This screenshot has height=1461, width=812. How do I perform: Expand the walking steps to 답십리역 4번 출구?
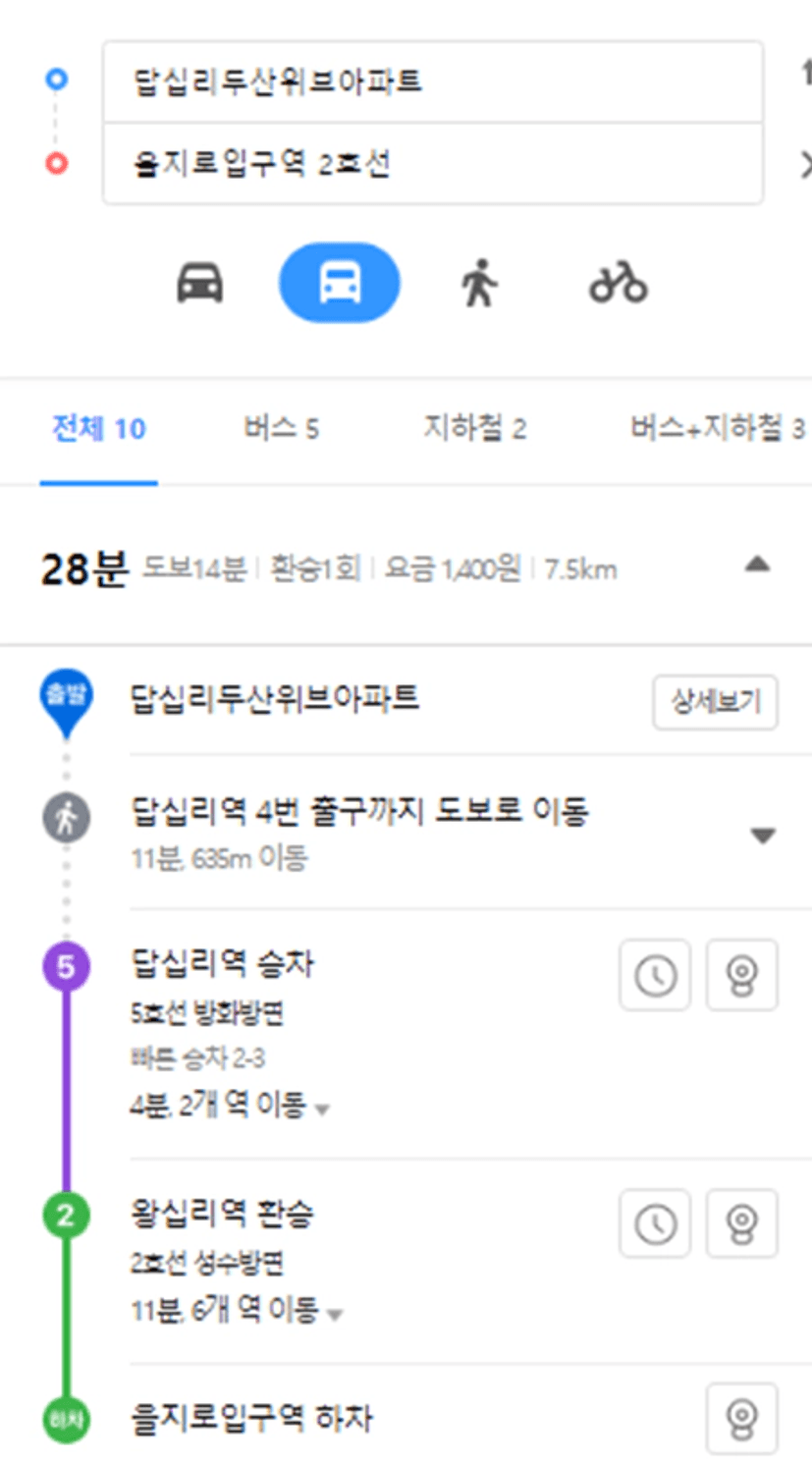pyautogui.click(x=763, y=836)
